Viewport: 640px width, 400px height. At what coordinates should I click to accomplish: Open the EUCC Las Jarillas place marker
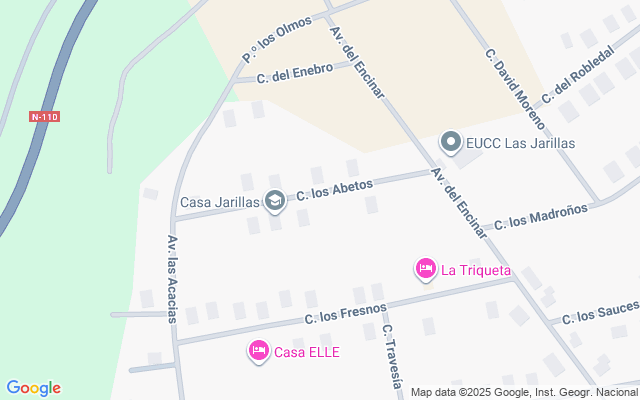[451, 142]
